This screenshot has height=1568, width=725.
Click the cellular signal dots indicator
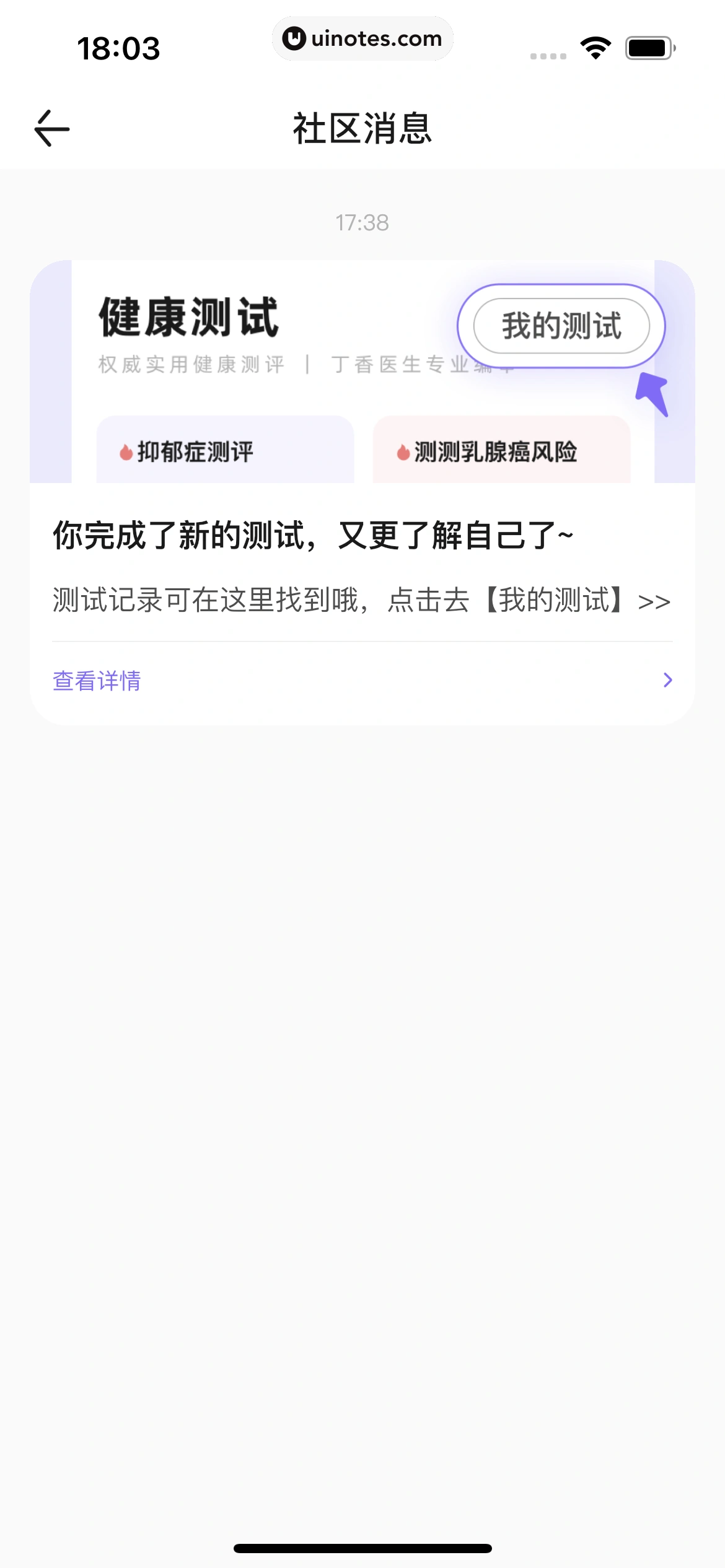point(548,54)
